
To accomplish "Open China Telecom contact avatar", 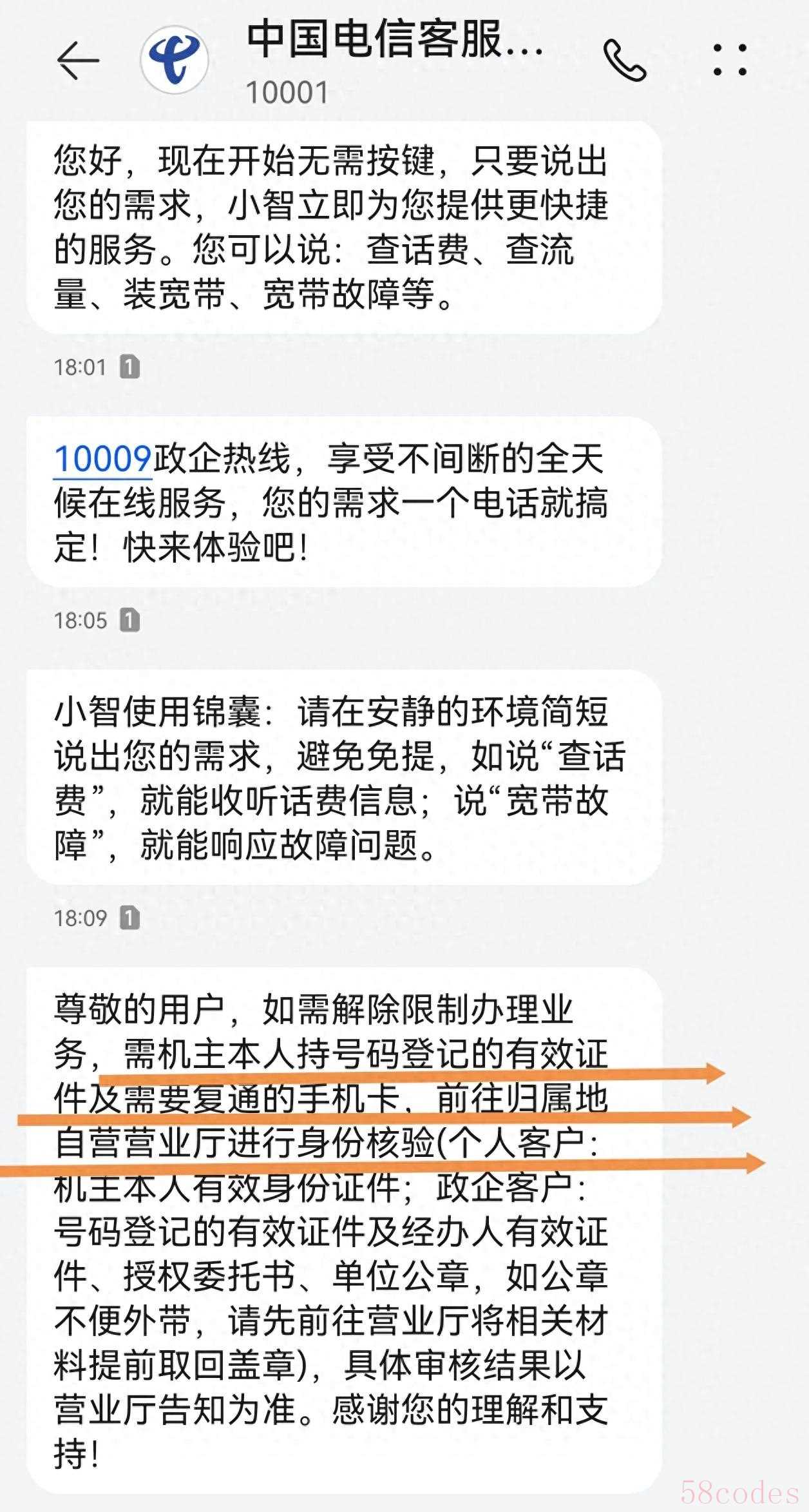I will click(175, 60).
